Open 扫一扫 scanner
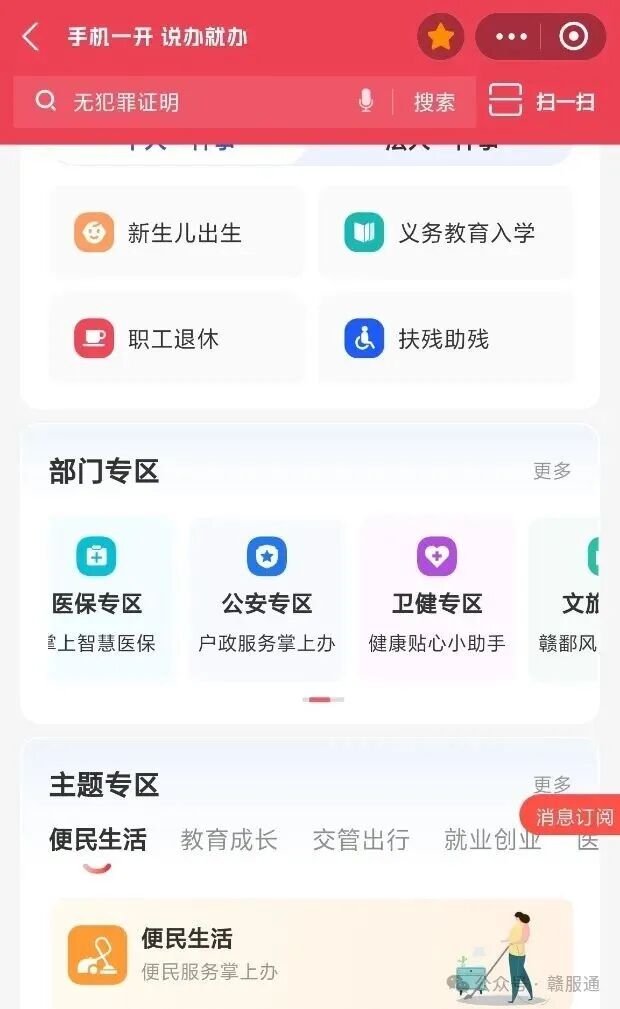Viewport: 620px width, 1009px height. (x=542, y=101)
